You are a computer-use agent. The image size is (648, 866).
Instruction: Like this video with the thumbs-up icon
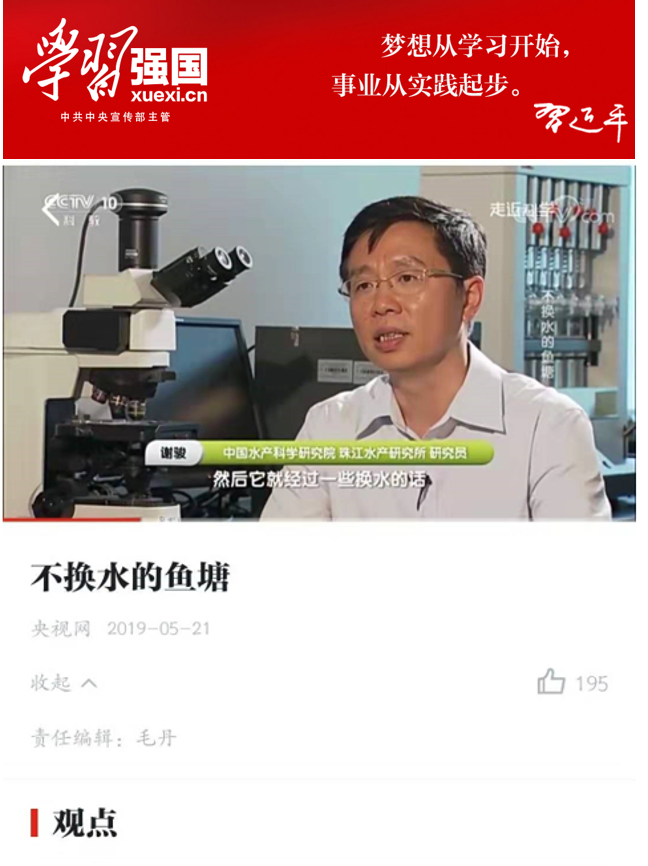(x=551, y=683)
